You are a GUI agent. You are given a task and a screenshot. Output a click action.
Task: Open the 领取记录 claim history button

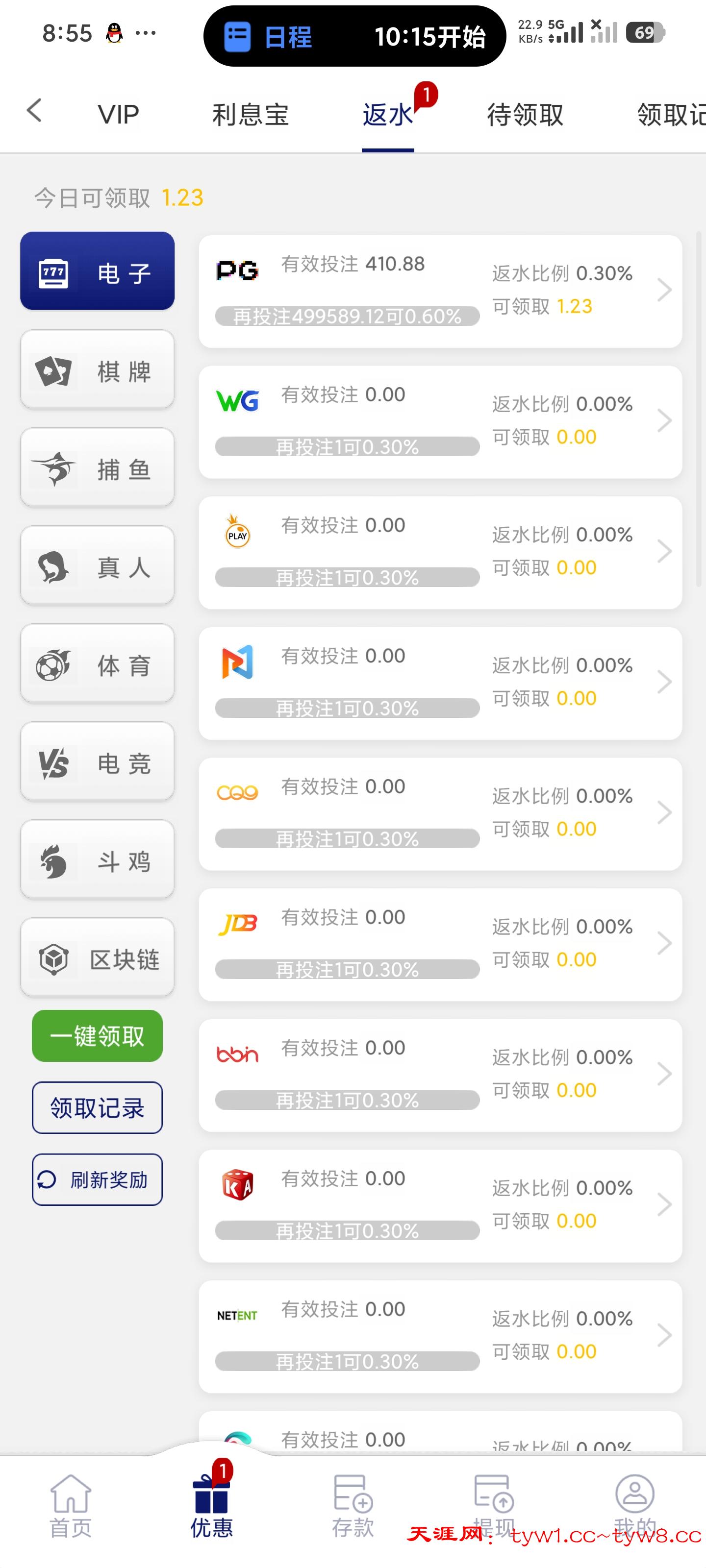click(96, 1108)
